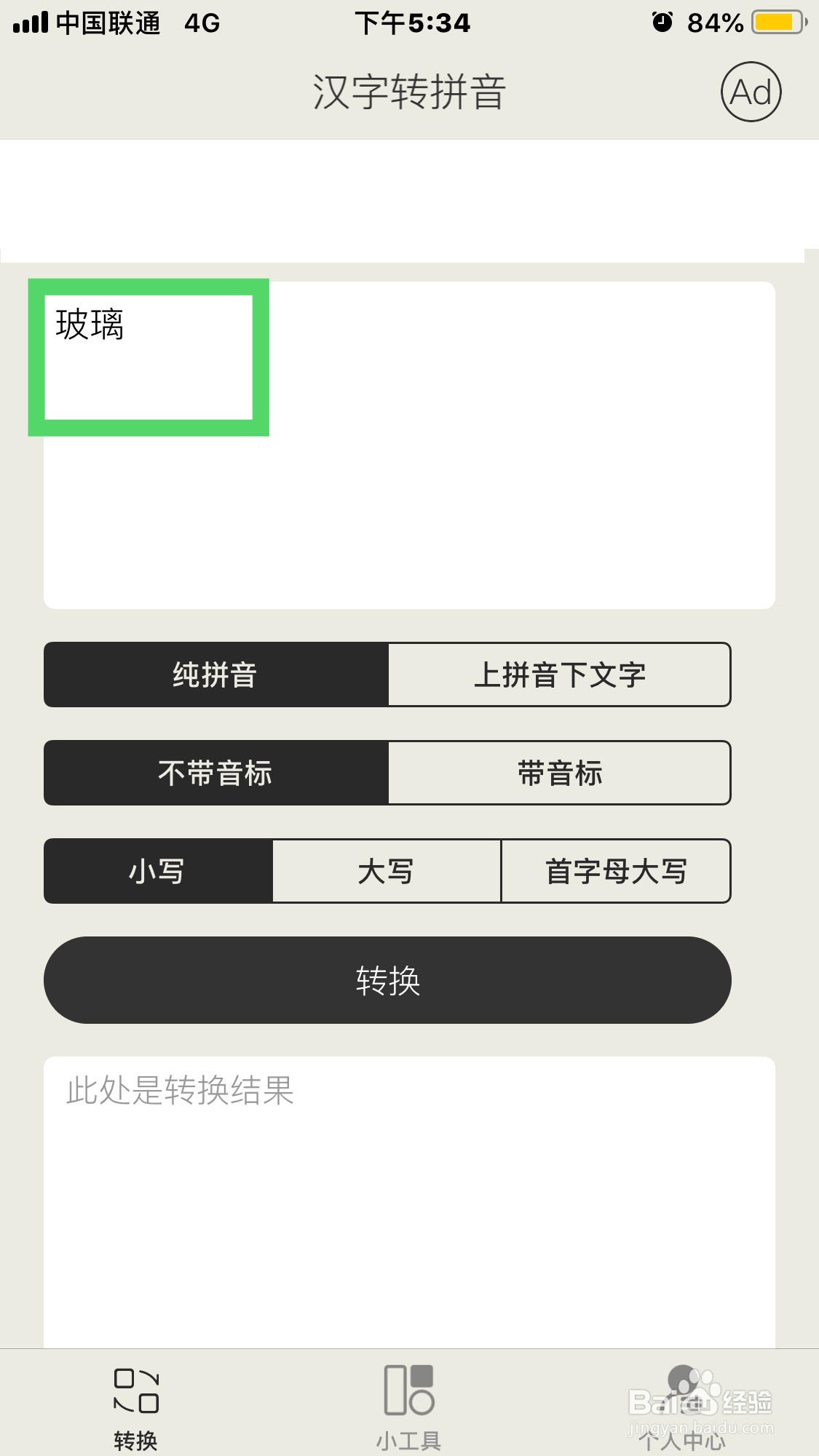Image resolution: width=819 pixels, height=1456 pixels.
Task: Tap the alarm clock icon in status bar
Action: click(661, 20)
